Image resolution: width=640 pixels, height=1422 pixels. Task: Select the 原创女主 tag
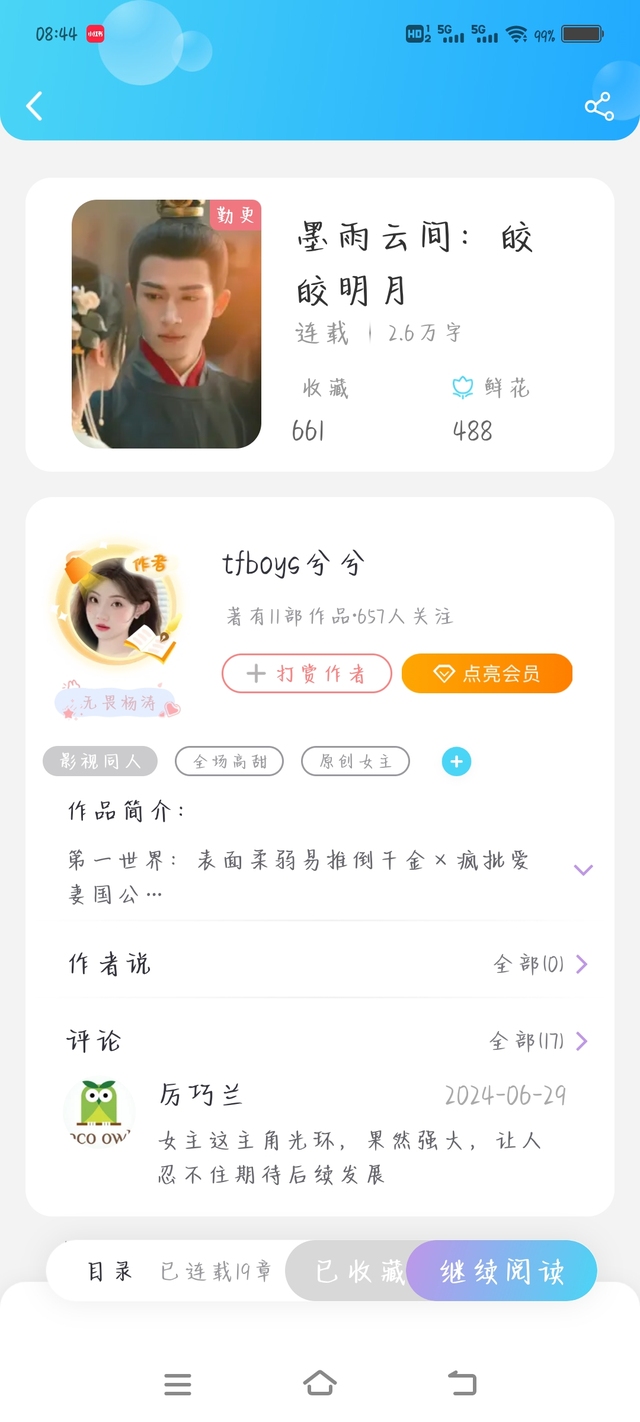tap(355, 761)
